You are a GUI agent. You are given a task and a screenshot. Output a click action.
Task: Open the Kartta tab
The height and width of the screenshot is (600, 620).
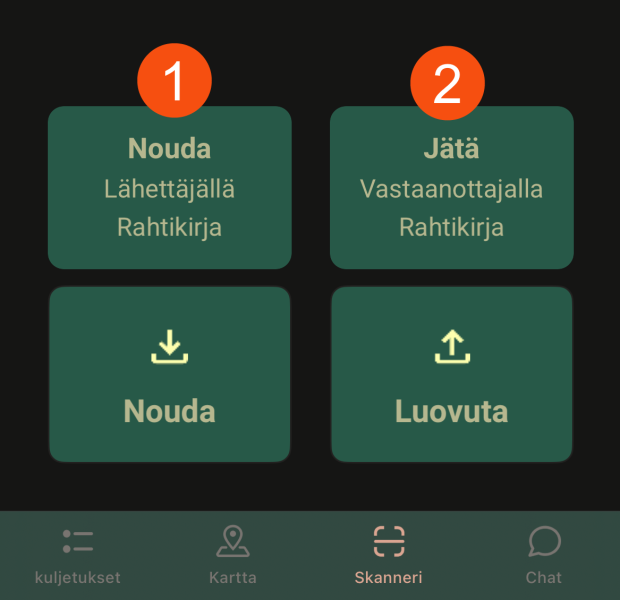233,555
